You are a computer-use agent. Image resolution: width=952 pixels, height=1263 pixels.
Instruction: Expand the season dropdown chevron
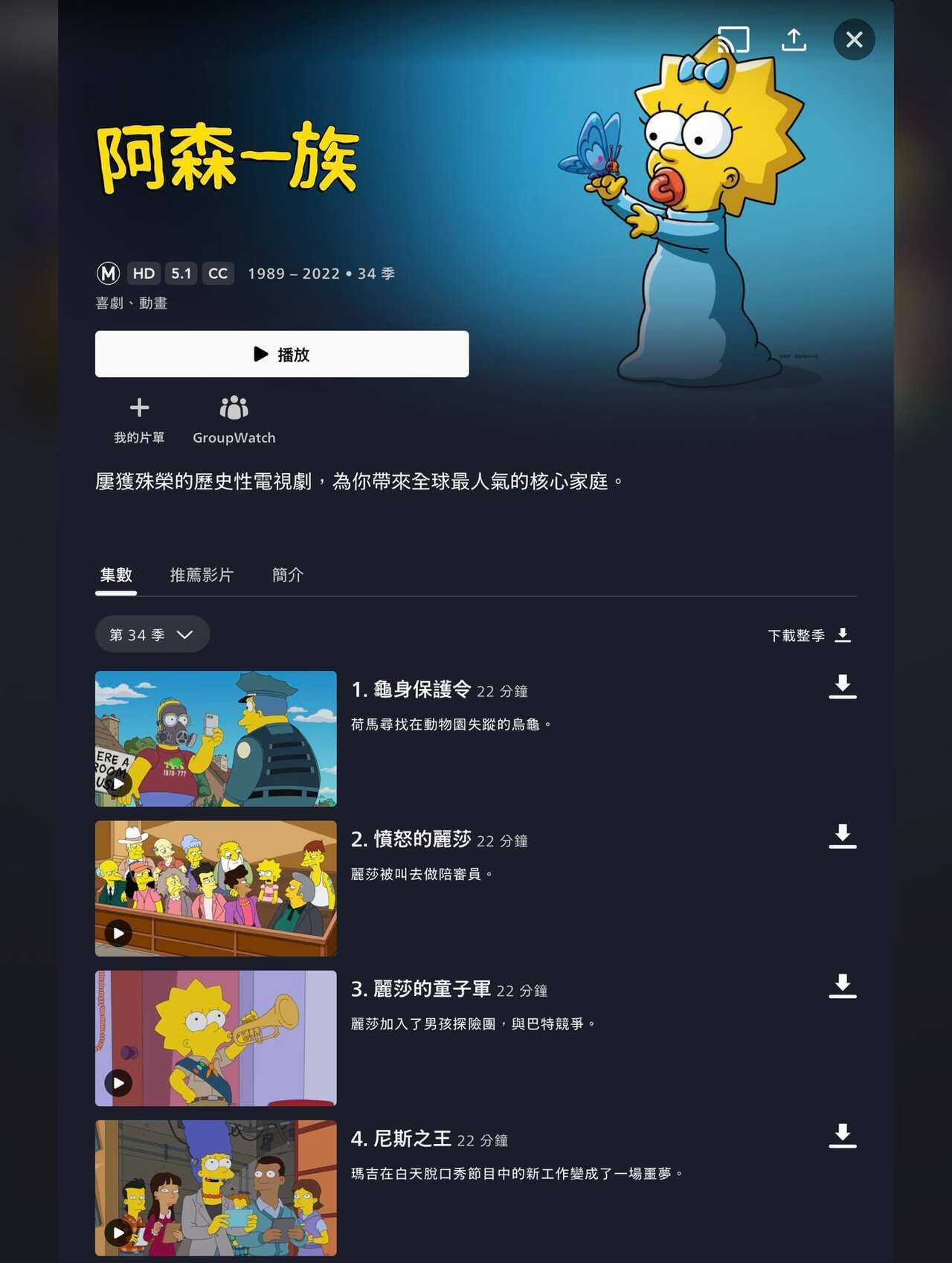click(185, 634)
